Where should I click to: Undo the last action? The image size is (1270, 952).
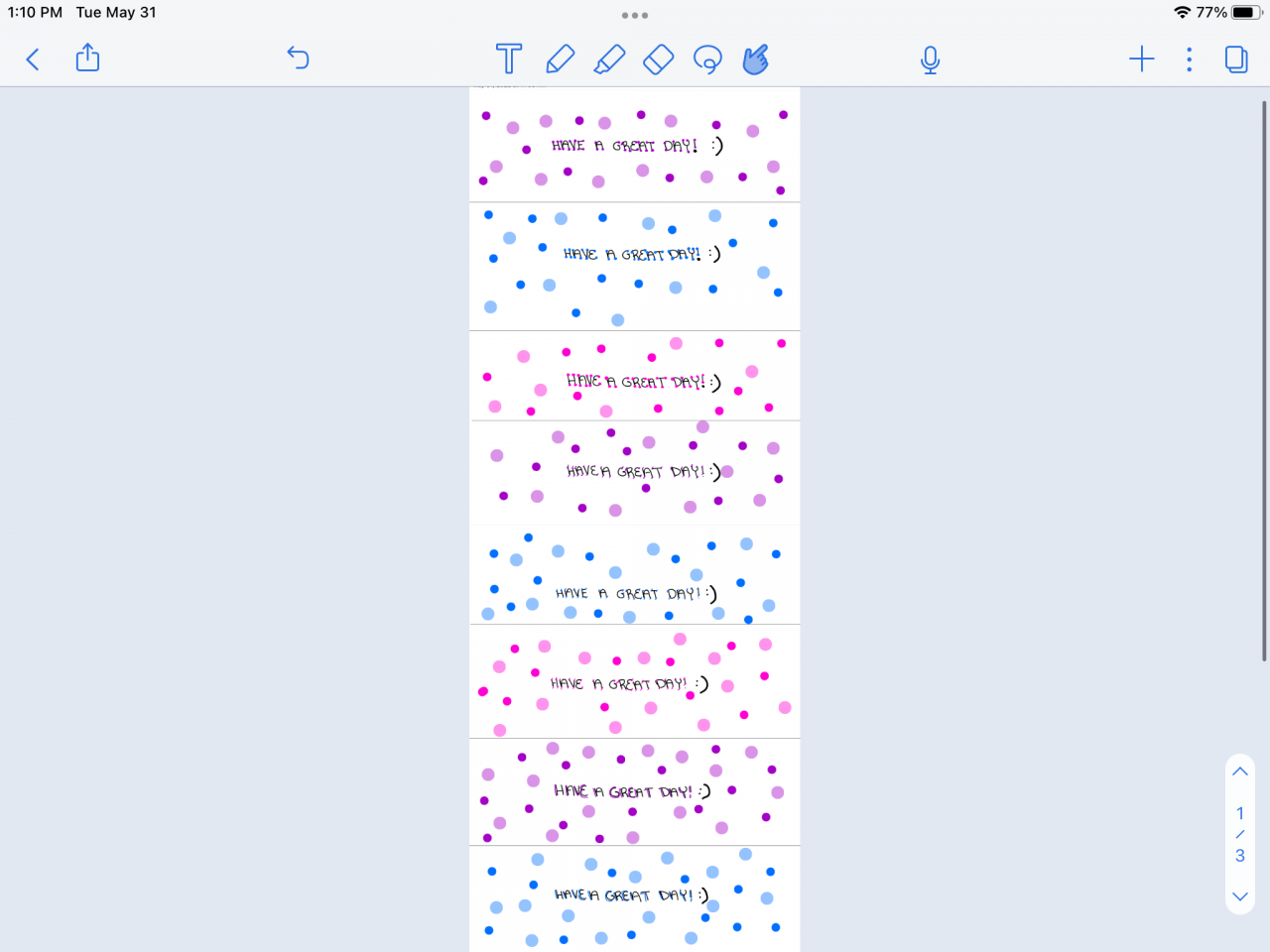(x=298, y=58)
